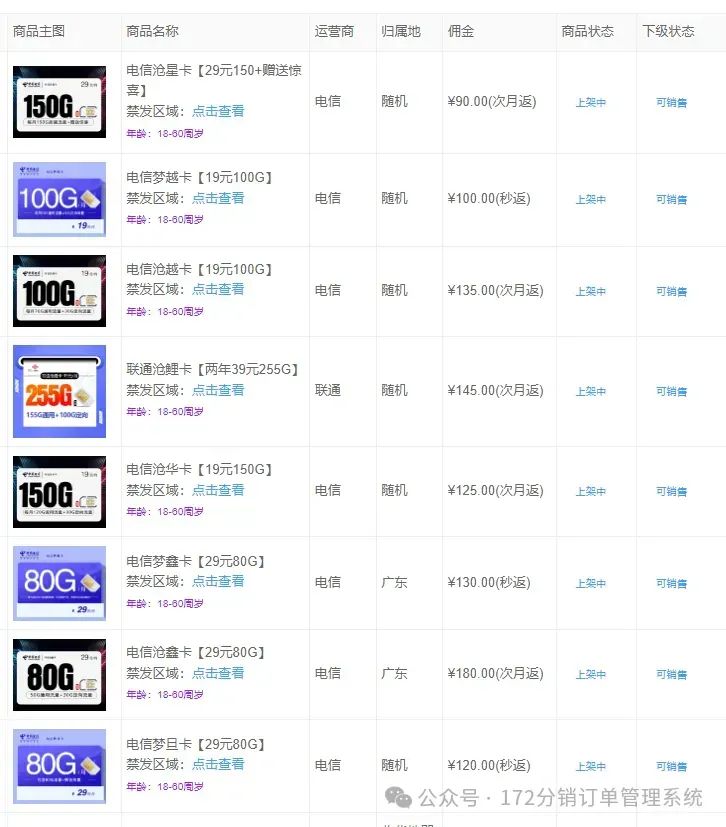Tap 点击查看 under 电信沧越卡

pyautogui.click(x=218, y=289)
